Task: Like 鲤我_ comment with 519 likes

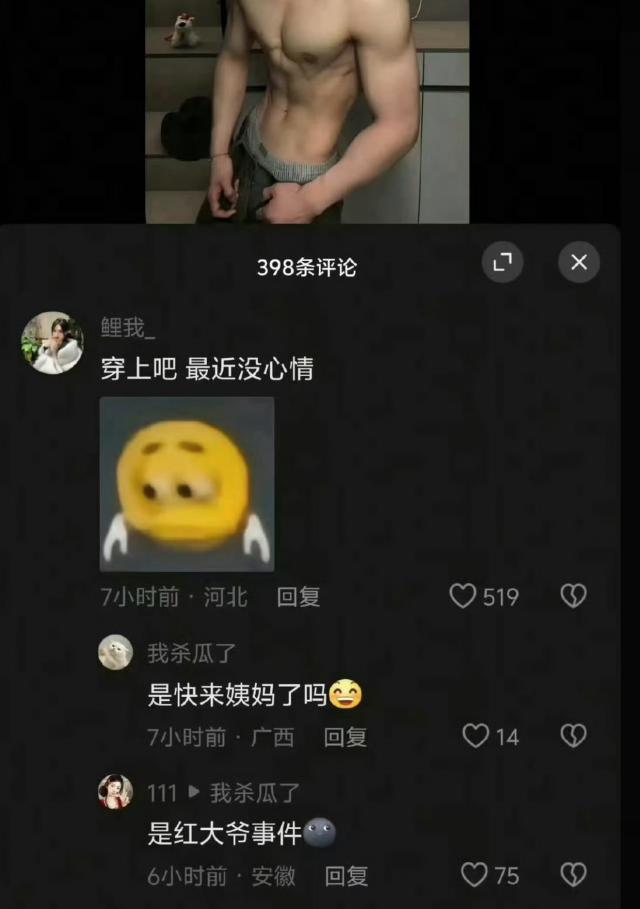Action: coord(463,597)
